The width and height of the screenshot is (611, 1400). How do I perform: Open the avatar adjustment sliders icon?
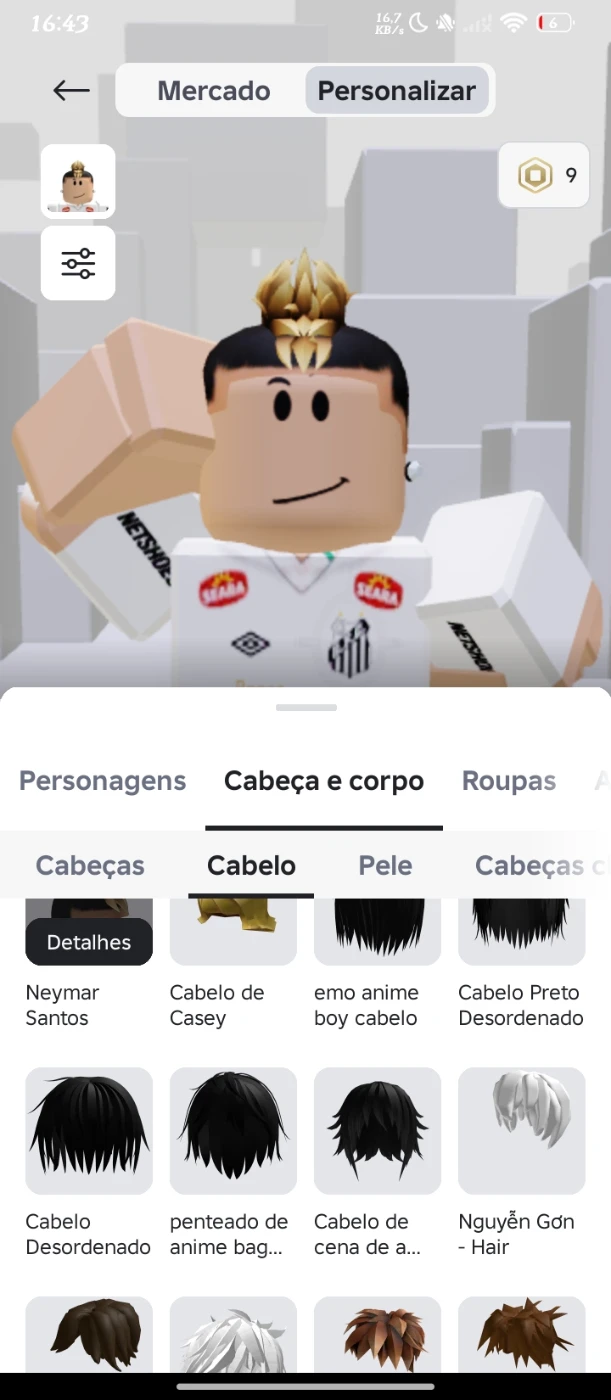point(78,263)
